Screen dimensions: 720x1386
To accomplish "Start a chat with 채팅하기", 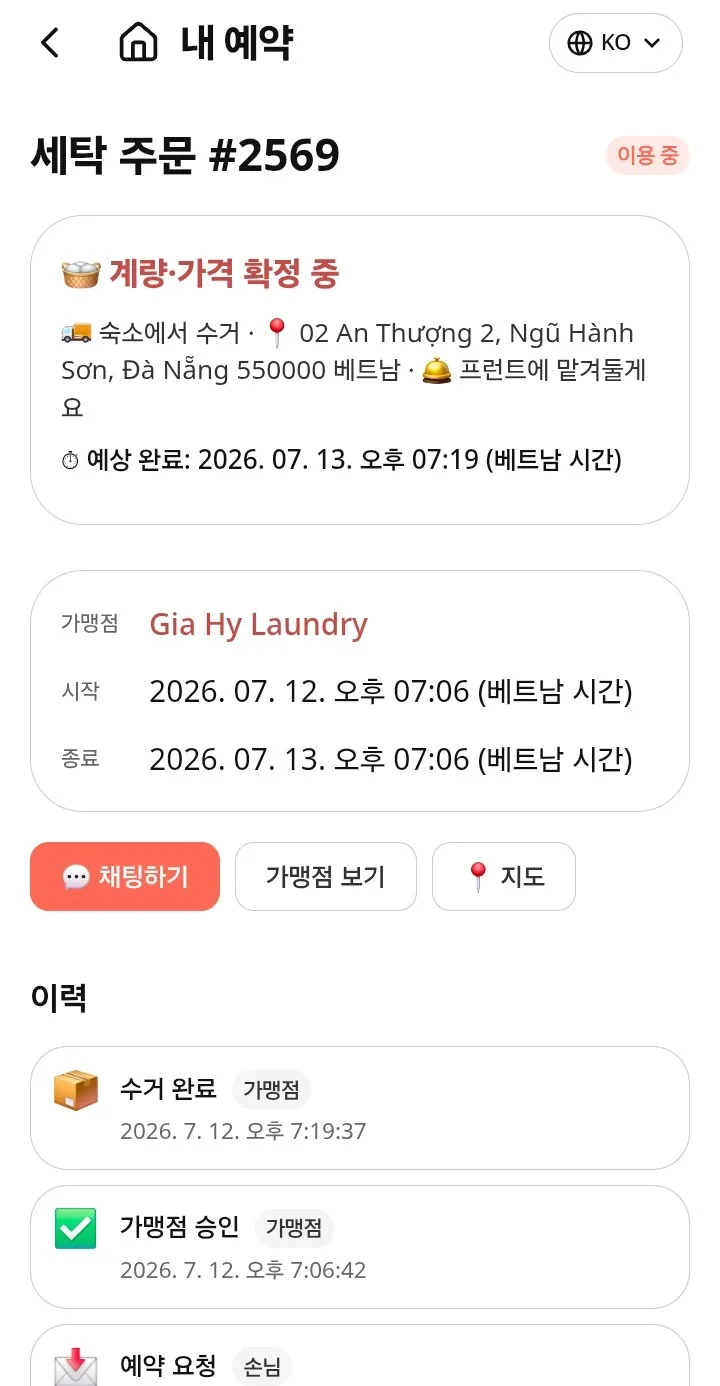I will (x=125, y=877).
